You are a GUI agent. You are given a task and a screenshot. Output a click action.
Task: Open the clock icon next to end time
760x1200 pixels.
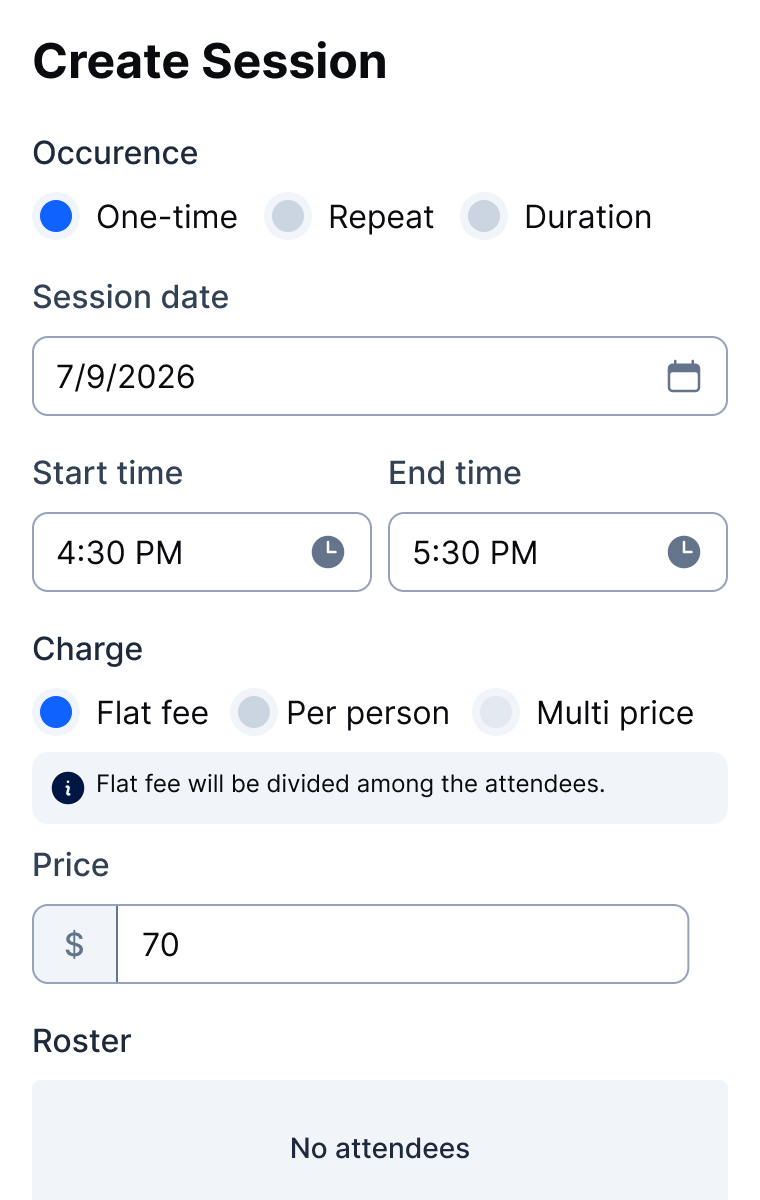[x=684, y=551]
